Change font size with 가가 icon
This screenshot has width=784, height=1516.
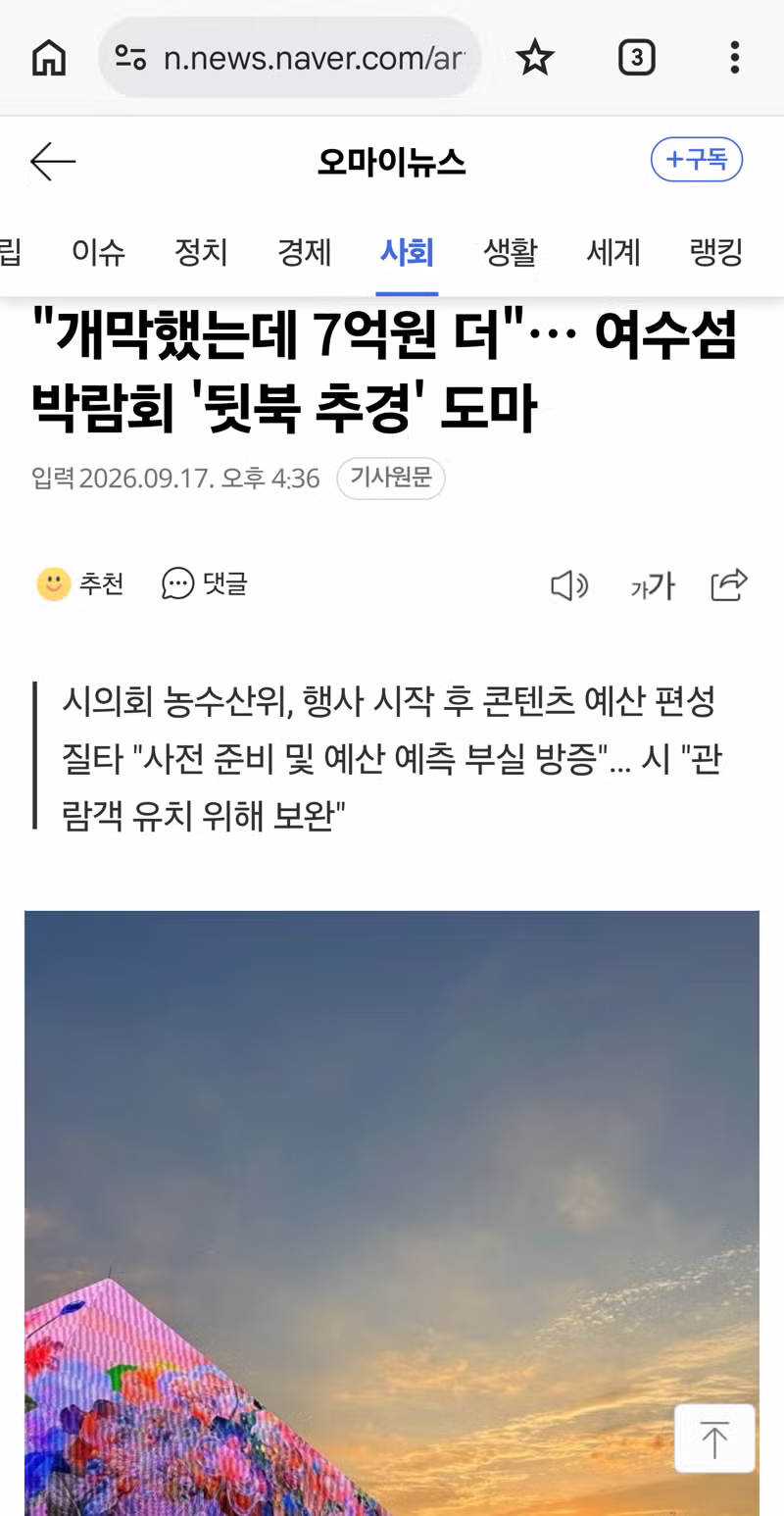(x=653, y=586)
